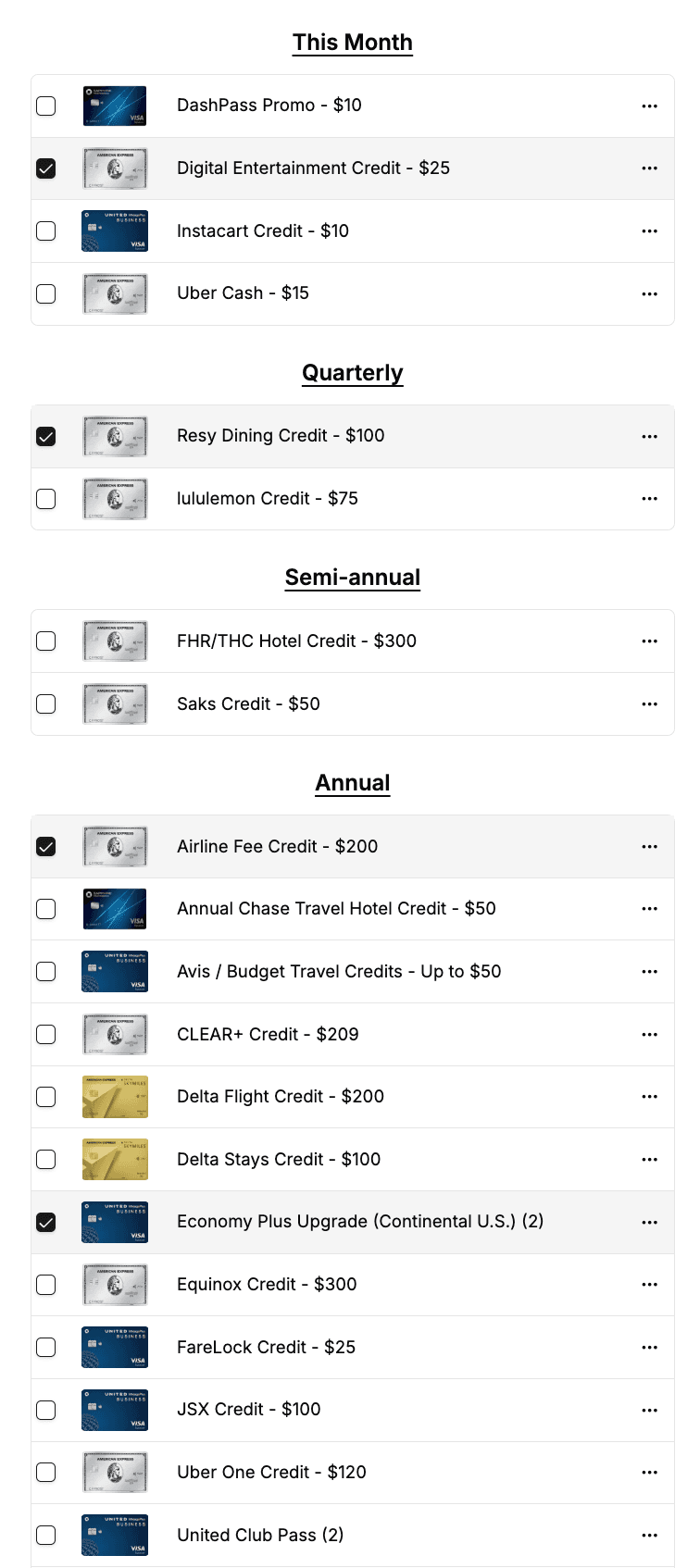Open the options menu for lululemon Credit

click(x=650, y=498)
